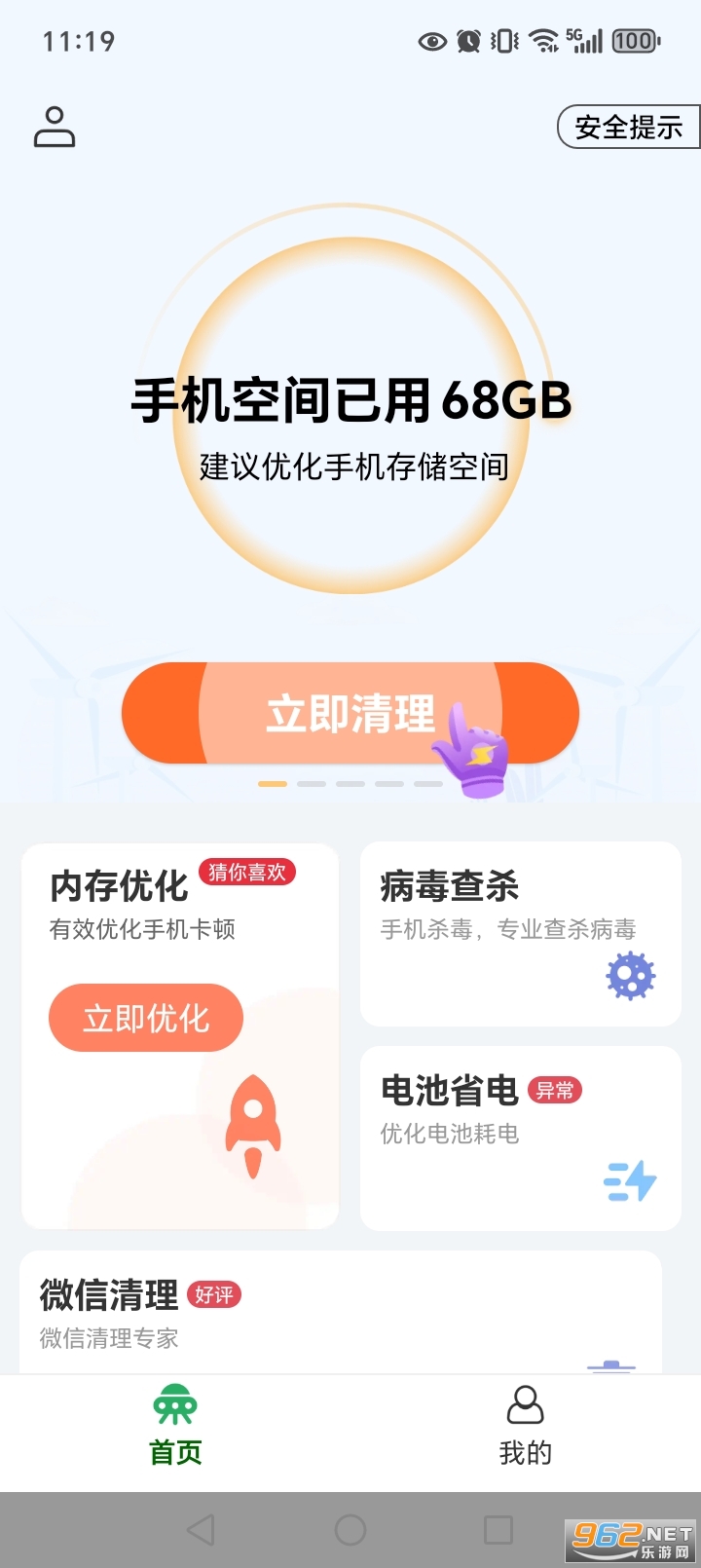
Task: Click the rocket icon in memory optimization card
Action: [254, 1130]
